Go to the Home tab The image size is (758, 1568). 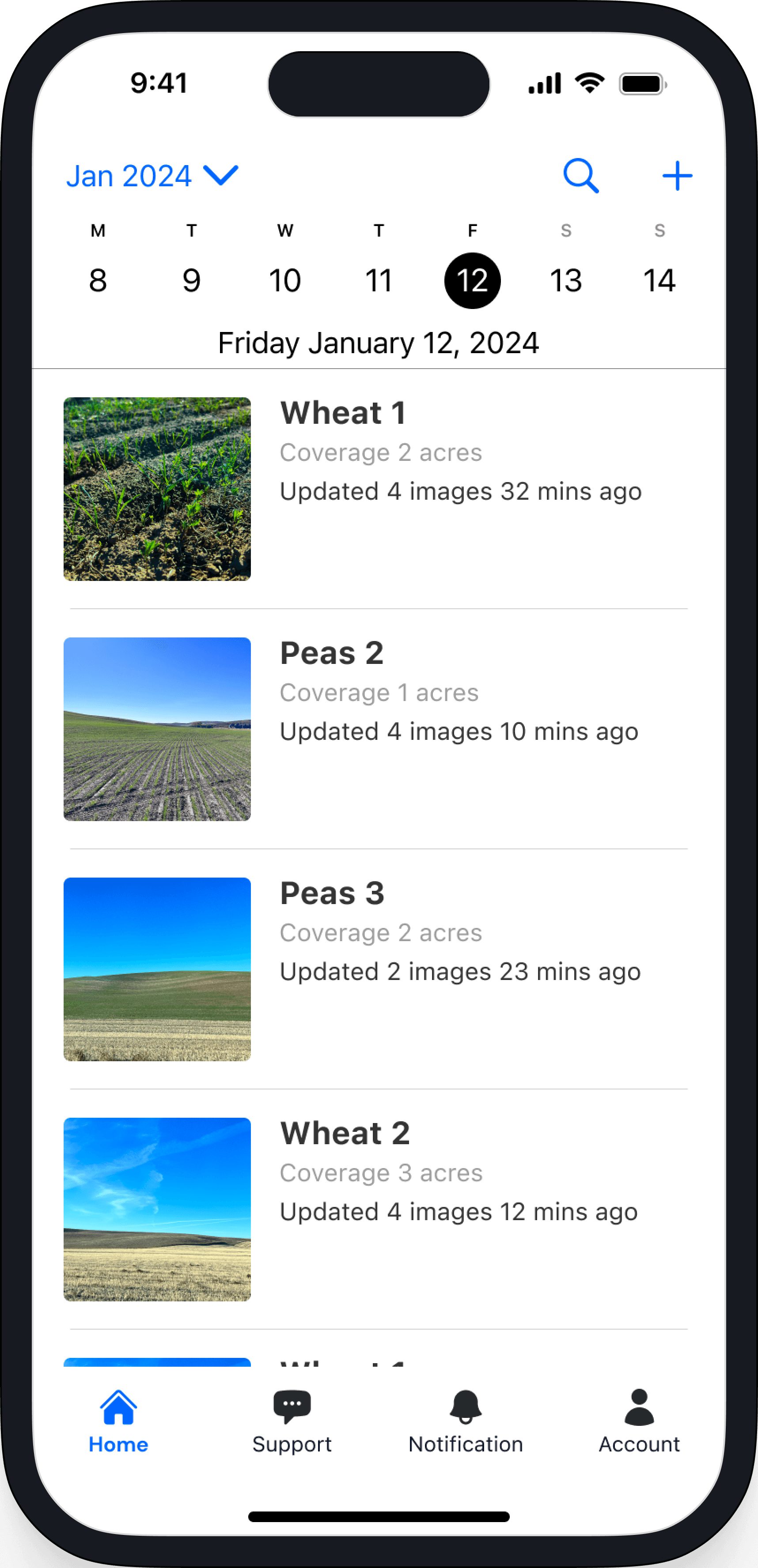coord(118,1422)
